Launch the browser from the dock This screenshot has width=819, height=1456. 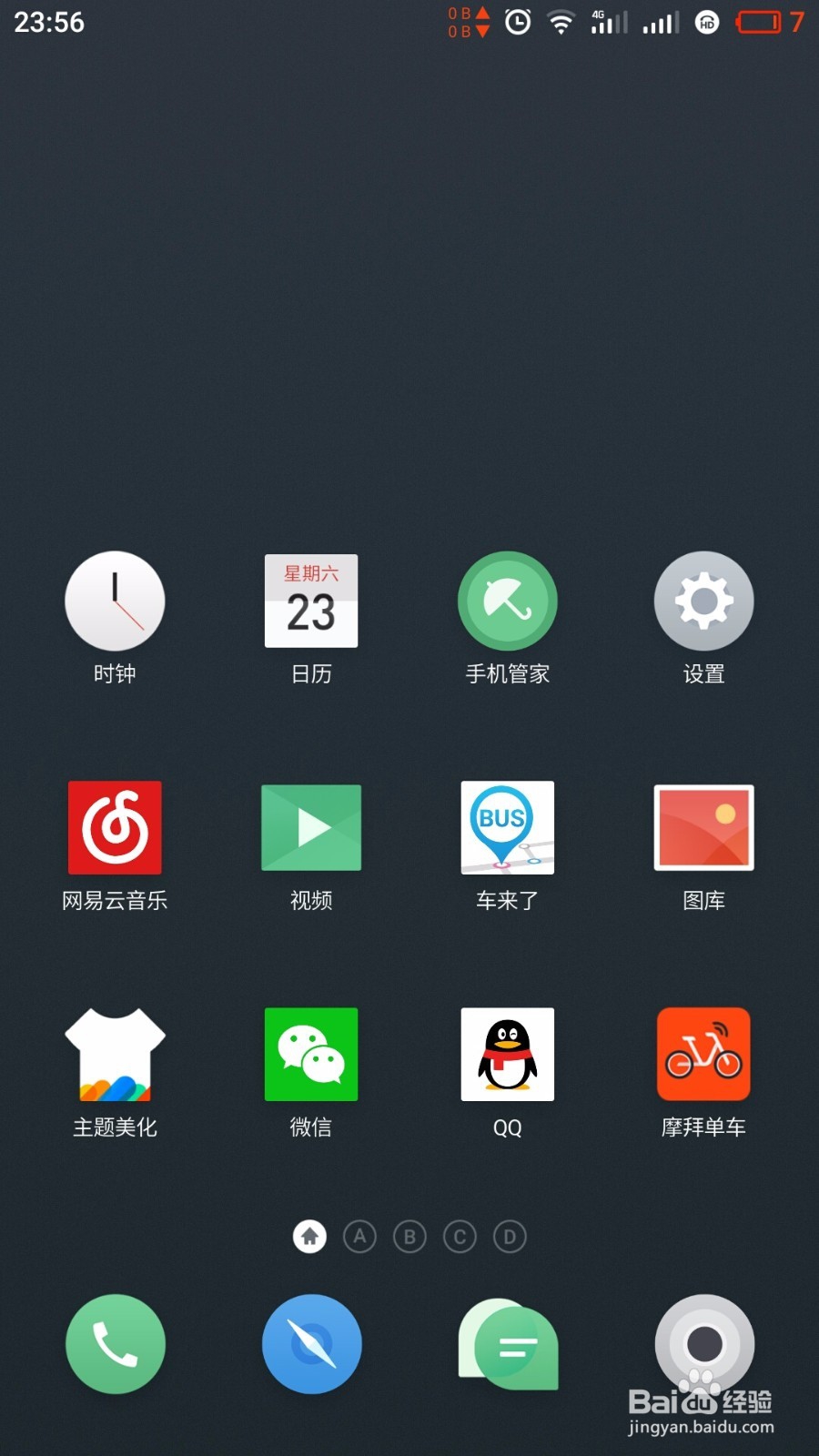click(x=312, y=1344)
